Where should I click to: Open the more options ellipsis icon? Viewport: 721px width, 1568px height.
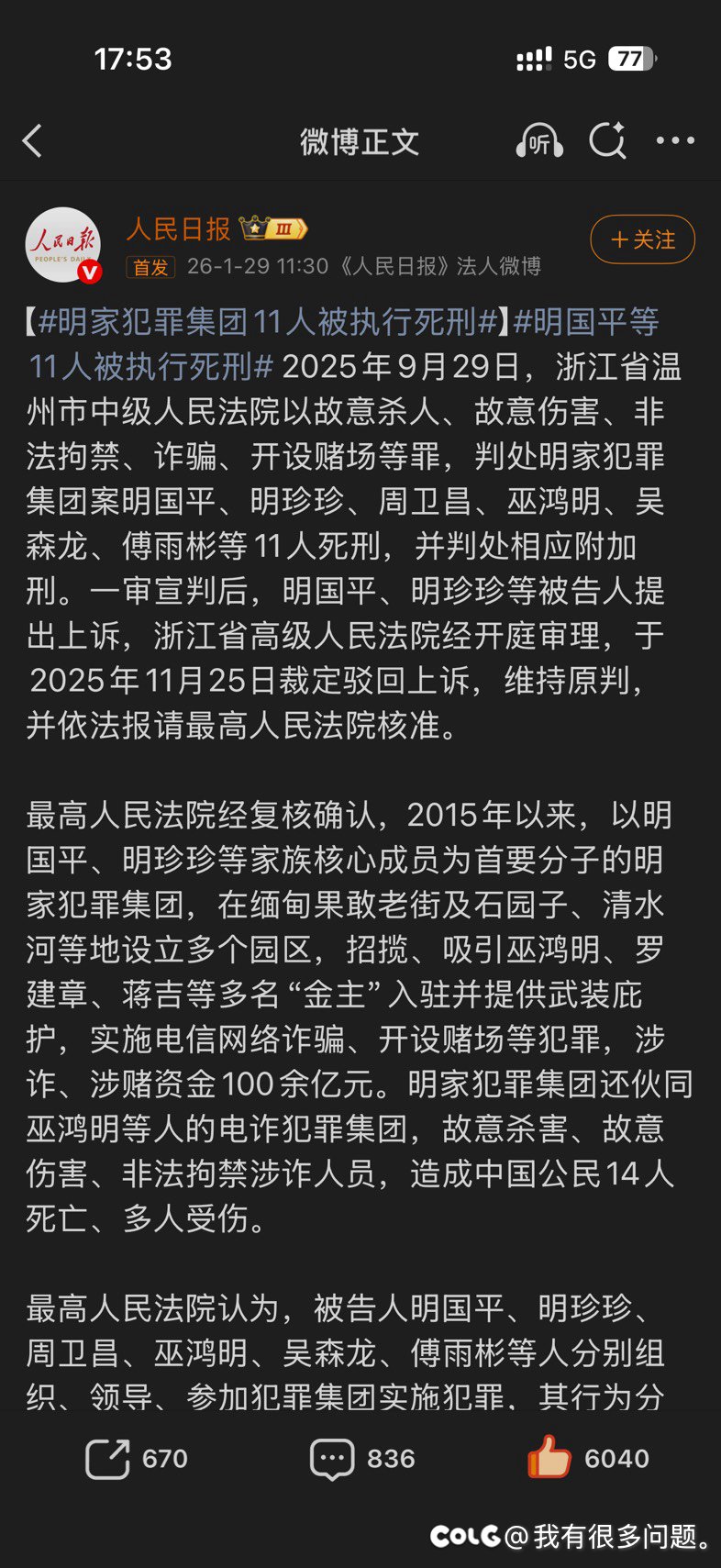click(x=676, y=140)
